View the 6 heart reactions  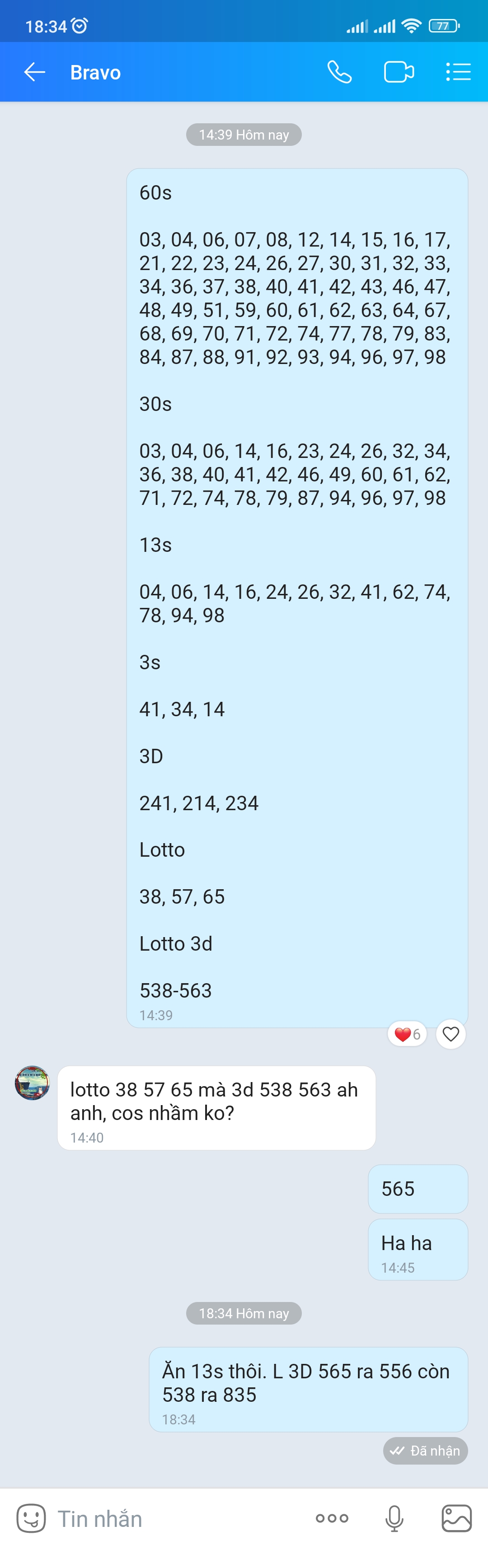(407, 1034)
